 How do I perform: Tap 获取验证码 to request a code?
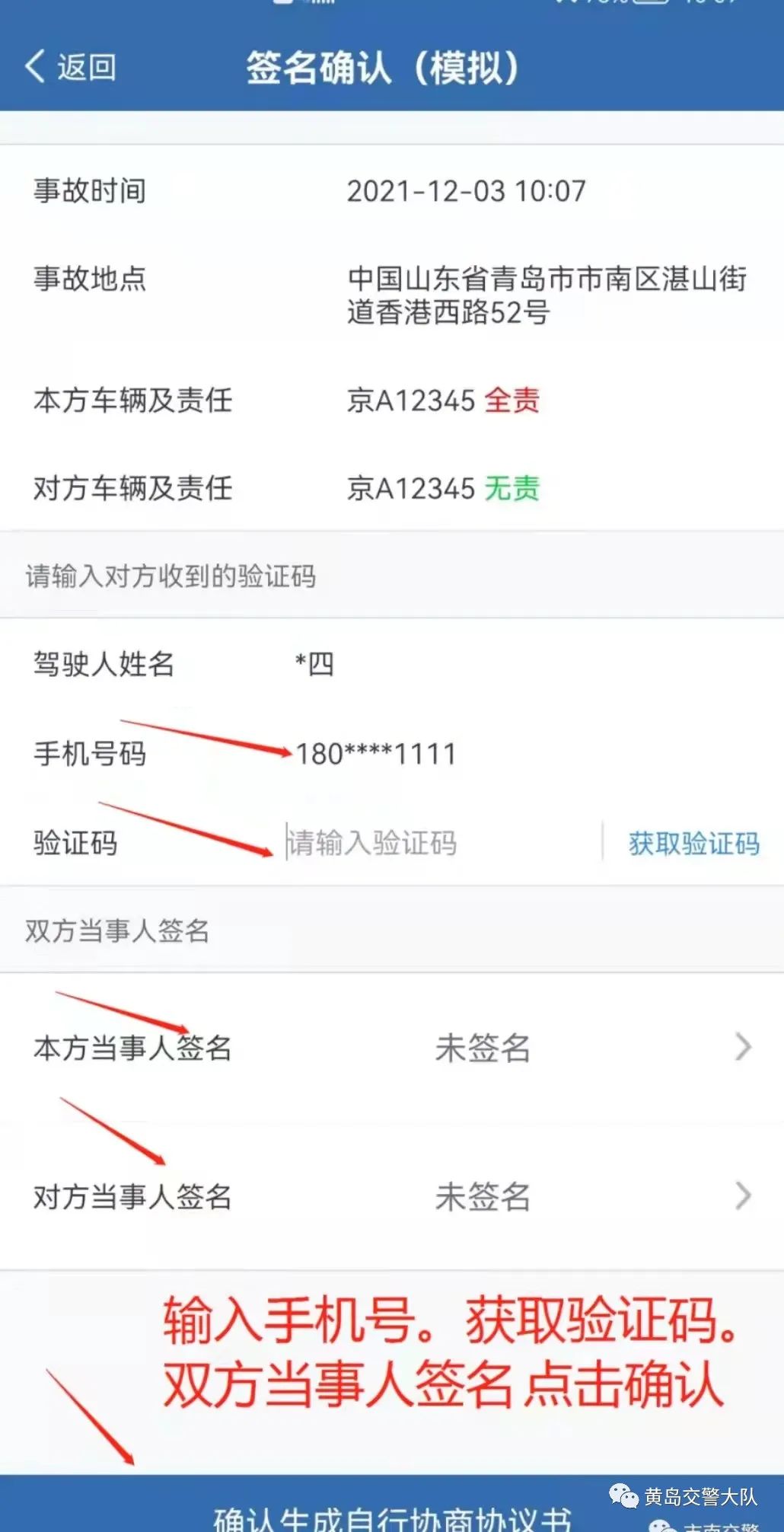point(693,843)
